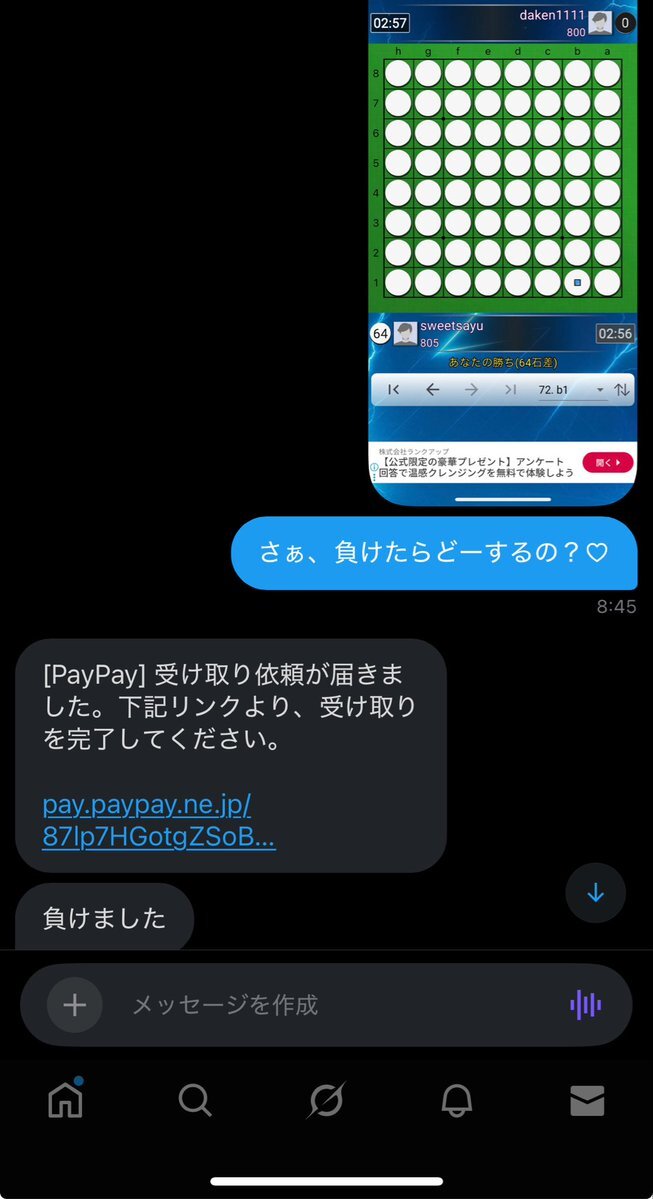This screenshot has width=653, height=1199.
Task: Open the Notifications tab
Action: pos(456,1100)
